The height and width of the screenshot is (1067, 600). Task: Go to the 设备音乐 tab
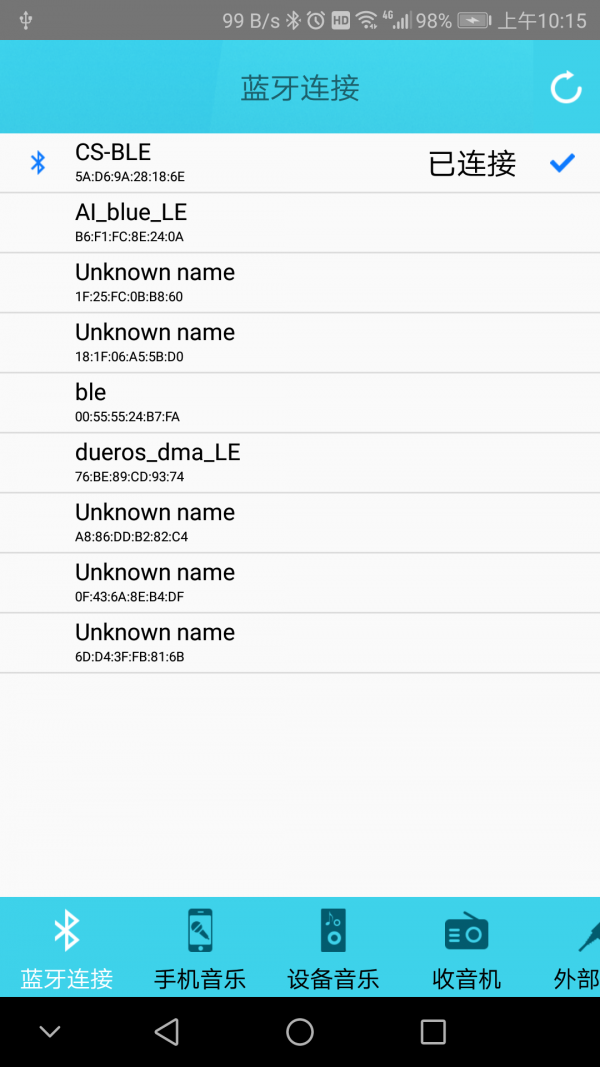pos(333,947)
